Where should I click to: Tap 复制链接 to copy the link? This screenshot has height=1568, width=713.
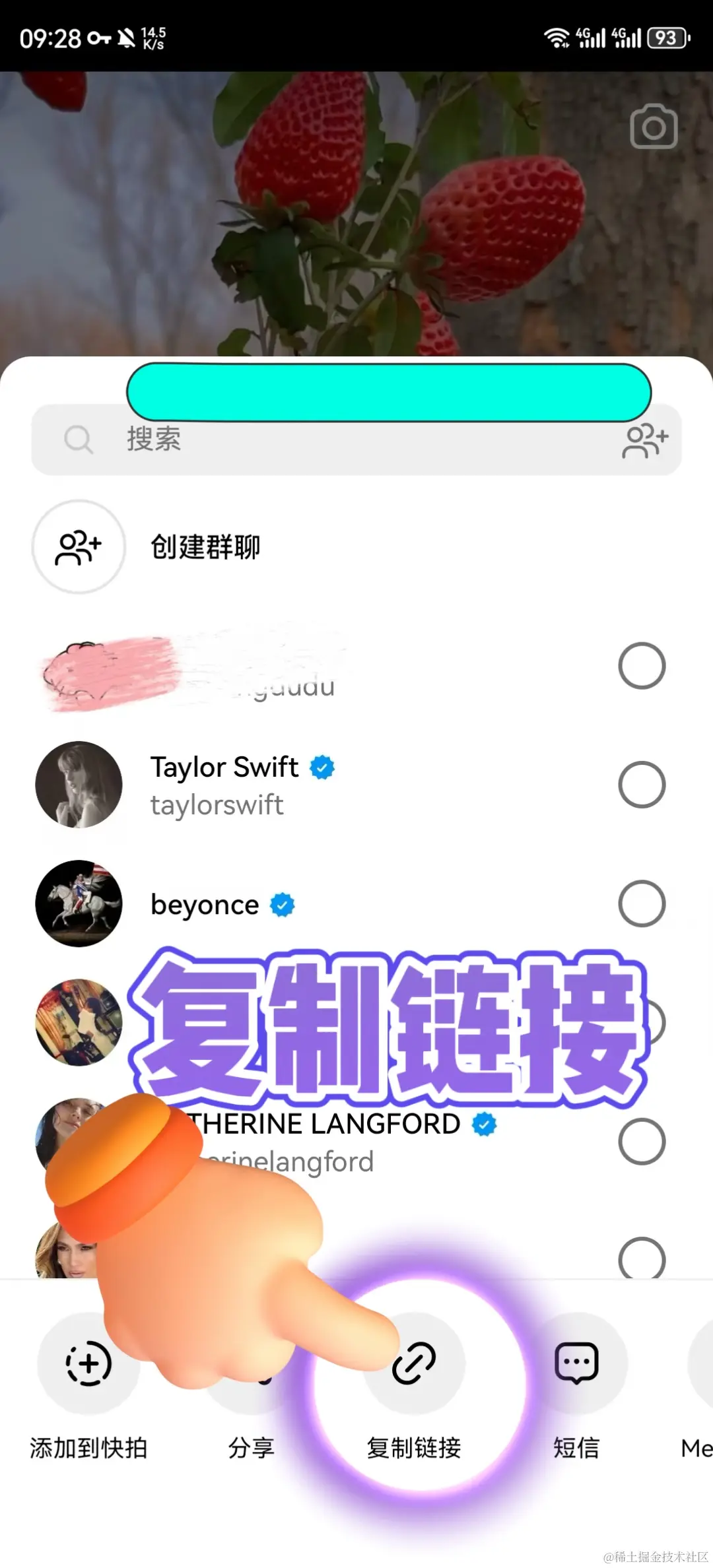click(414, 1363)
